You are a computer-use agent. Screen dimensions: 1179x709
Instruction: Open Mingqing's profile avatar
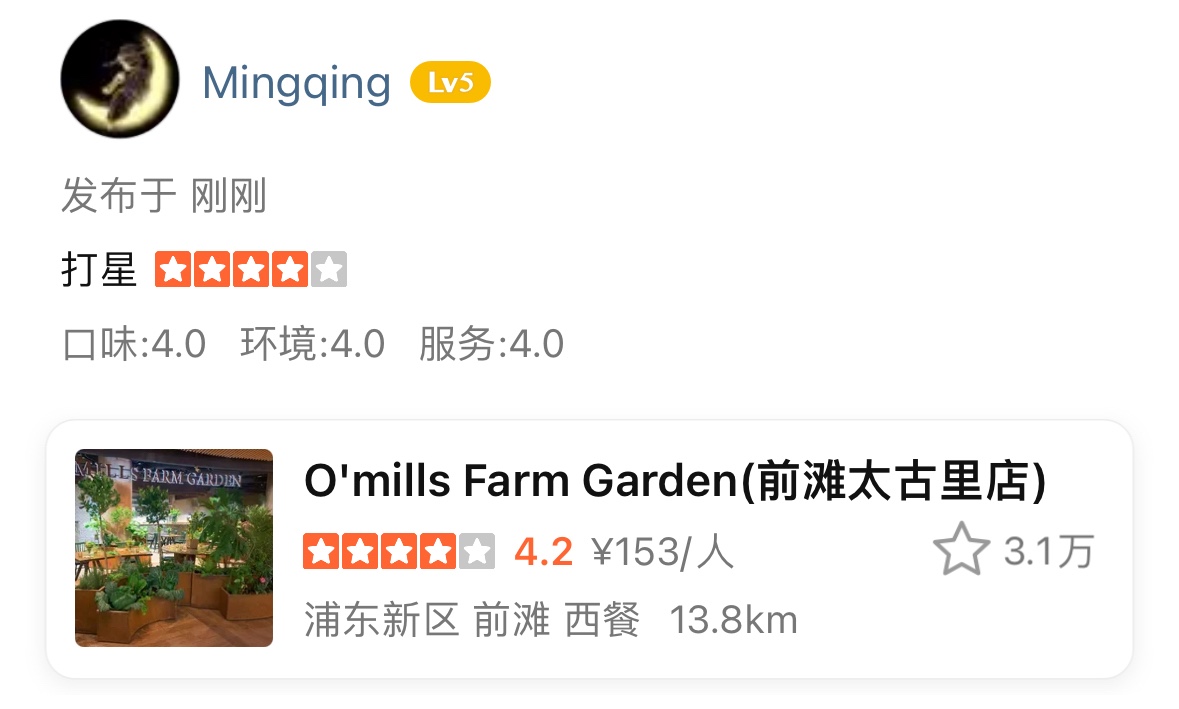click(x=120, y=80)
